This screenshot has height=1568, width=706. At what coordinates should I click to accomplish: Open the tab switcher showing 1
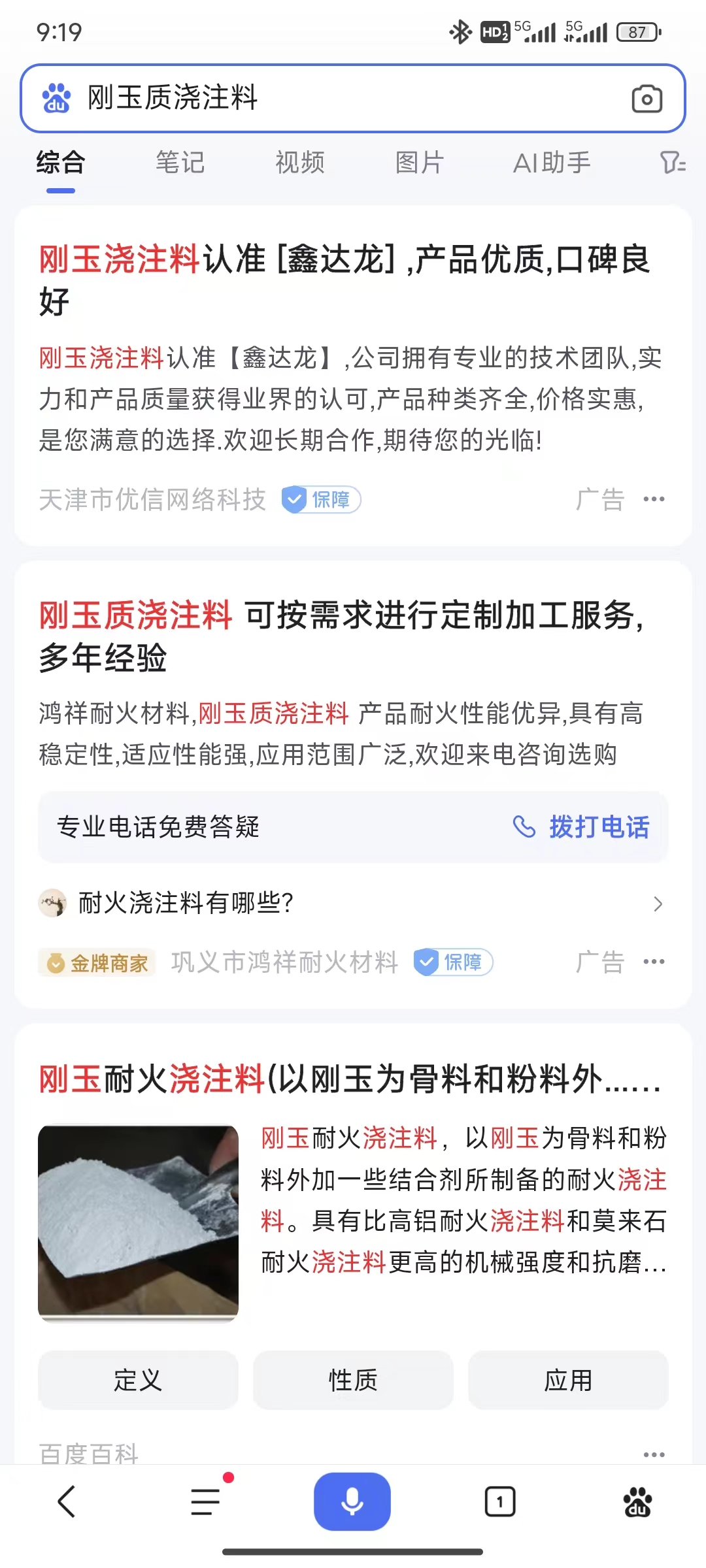pos(500,1501)
